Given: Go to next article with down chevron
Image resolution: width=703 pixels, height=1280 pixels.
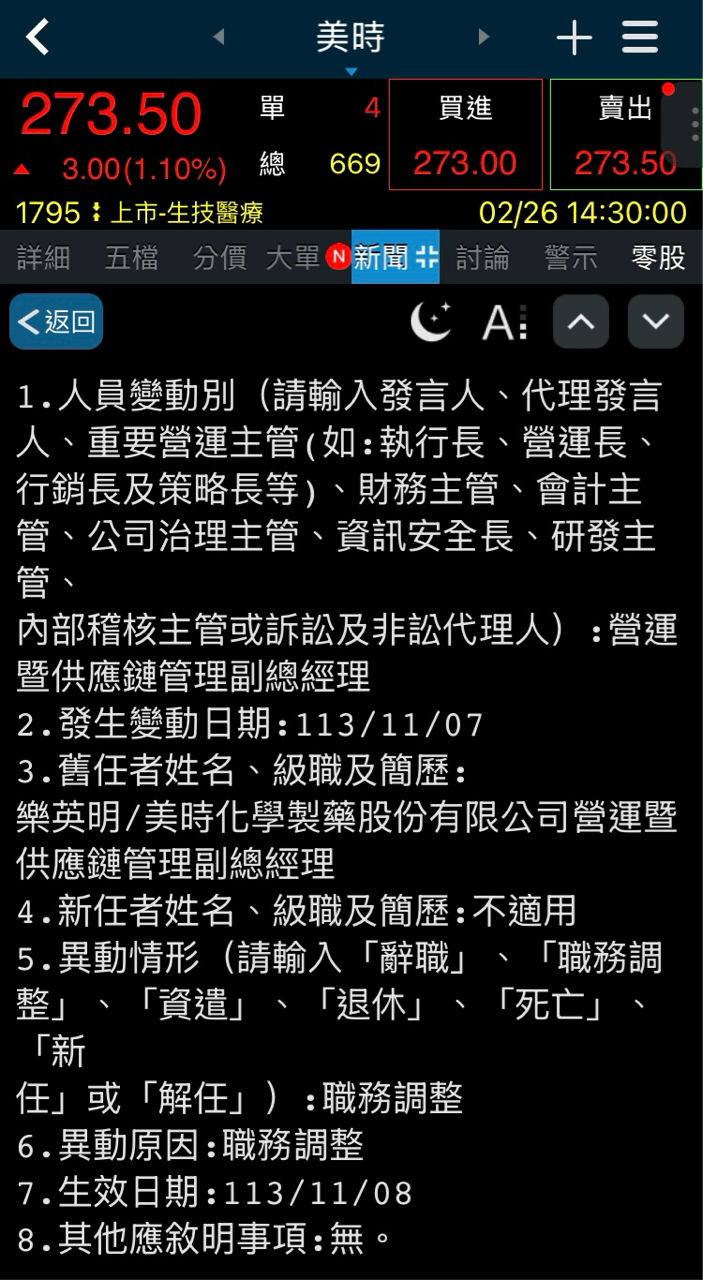Looking at the screenshot, I should [x=656, y=322].
